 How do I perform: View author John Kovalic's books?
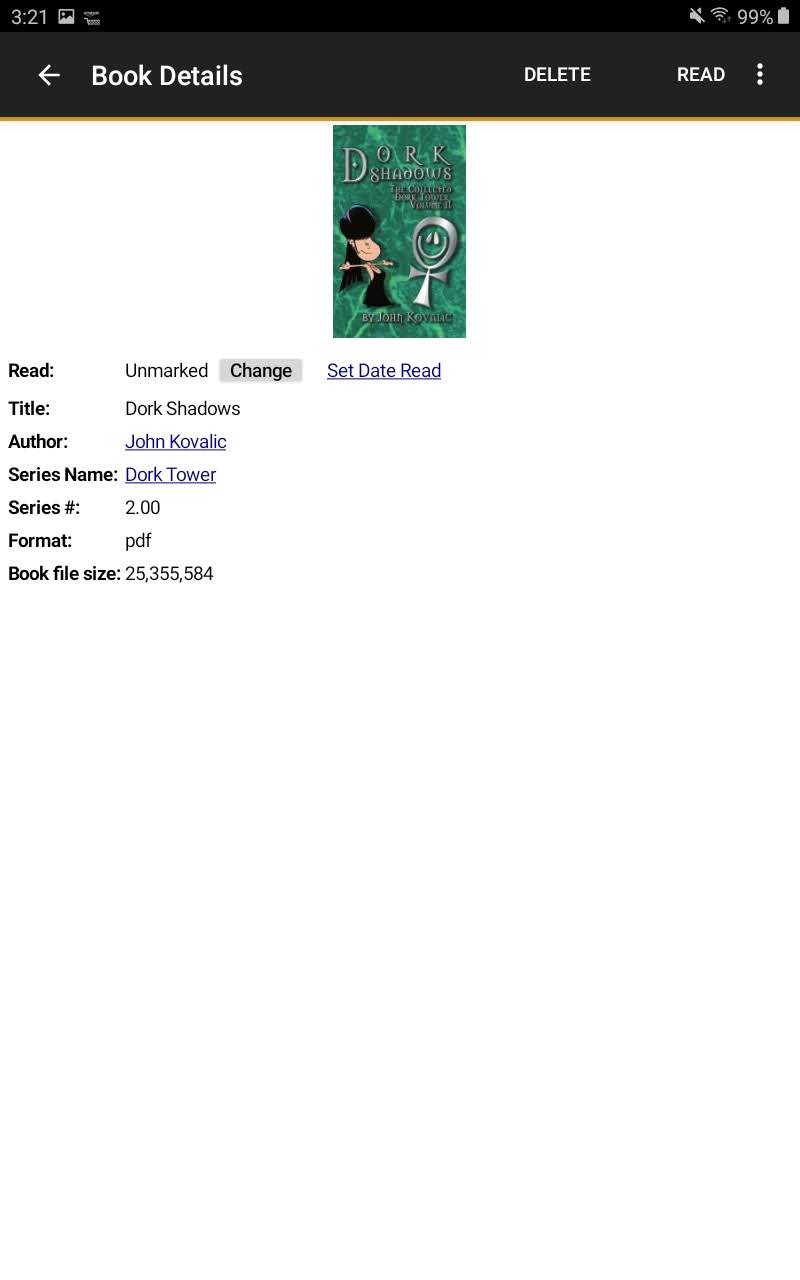click(x=175, y=442)
